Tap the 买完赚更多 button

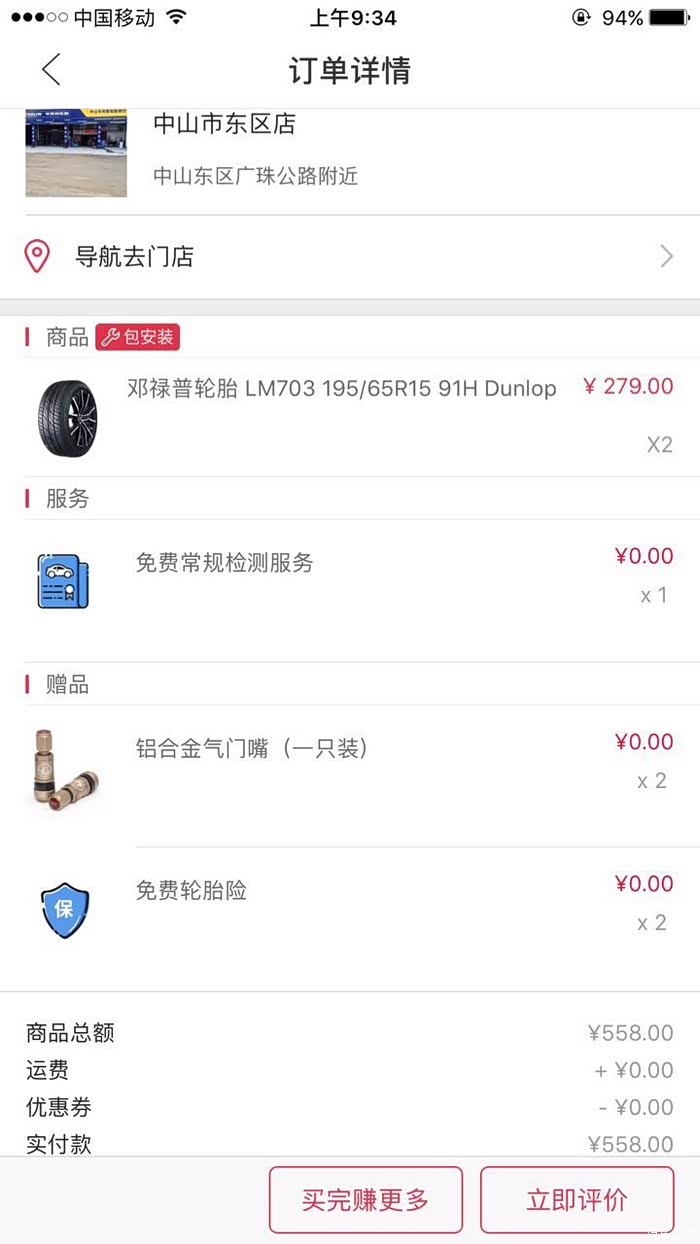pyautogui.click(x=365, y=1199)
